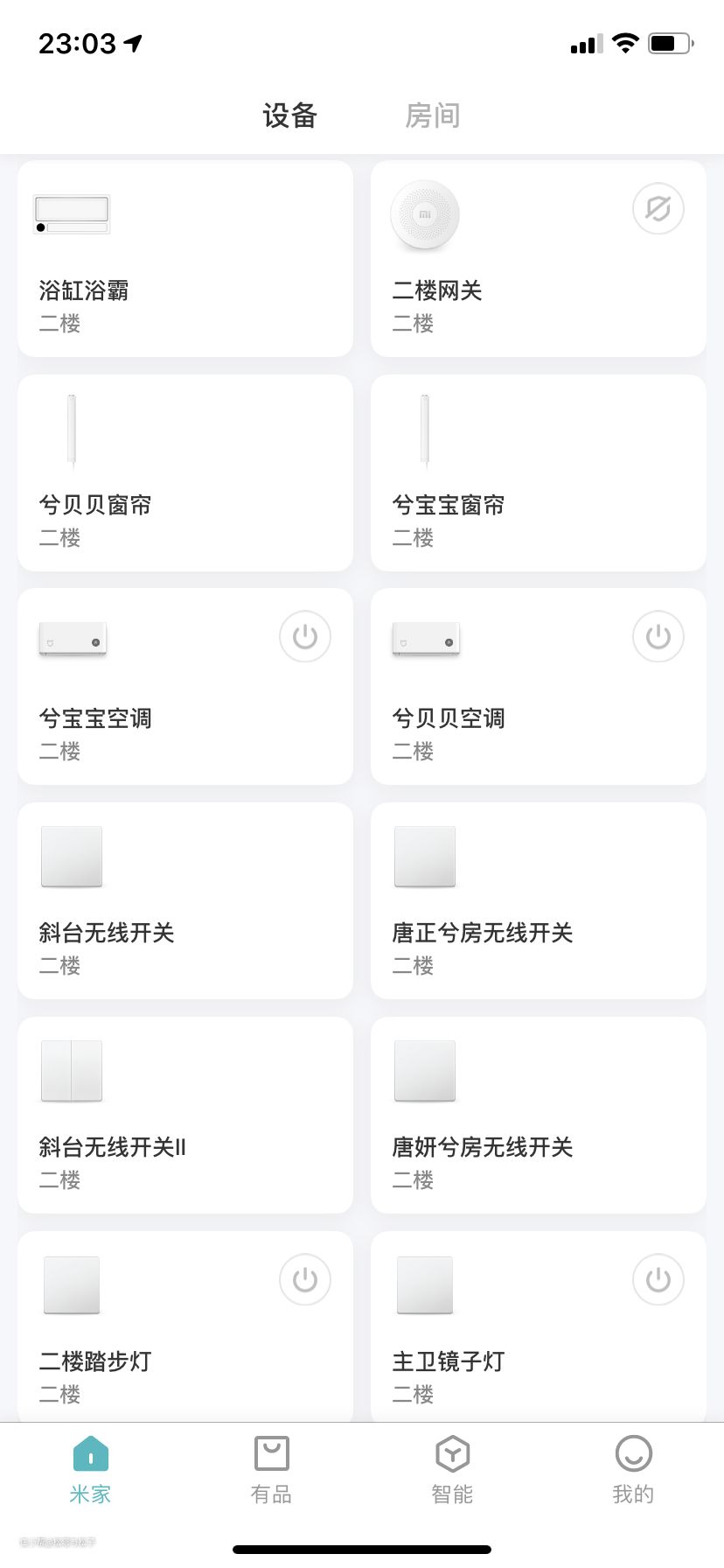
Task: Toggle power for 二楼踏步灯
Action: 304,1279
